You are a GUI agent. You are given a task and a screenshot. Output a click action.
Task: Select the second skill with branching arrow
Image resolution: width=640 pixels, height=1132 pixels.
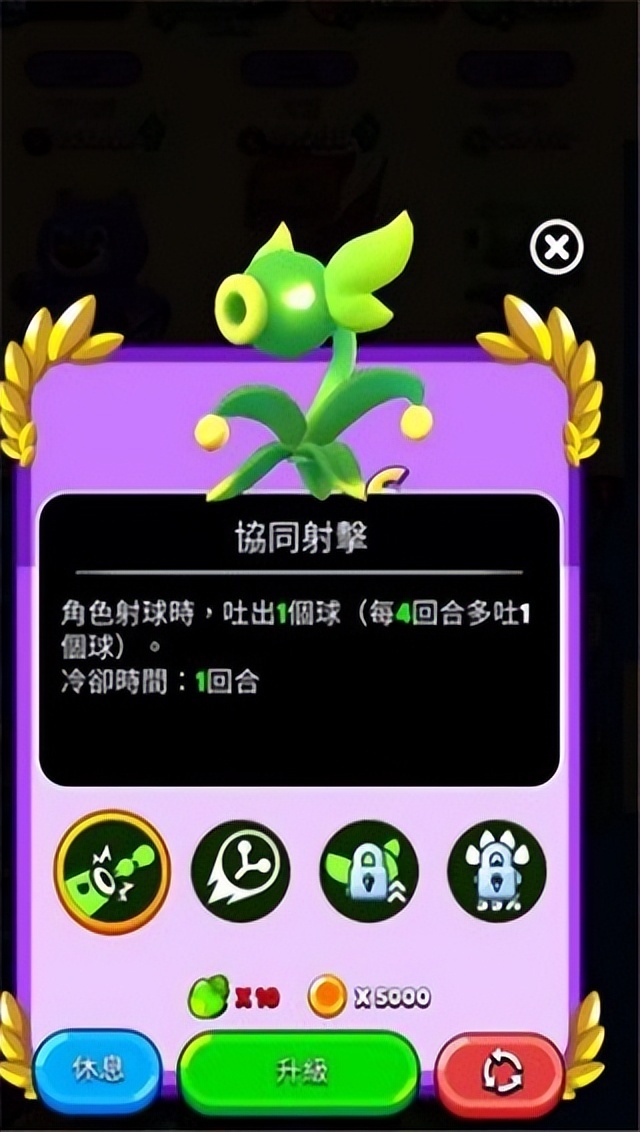(x=240, y=871)
